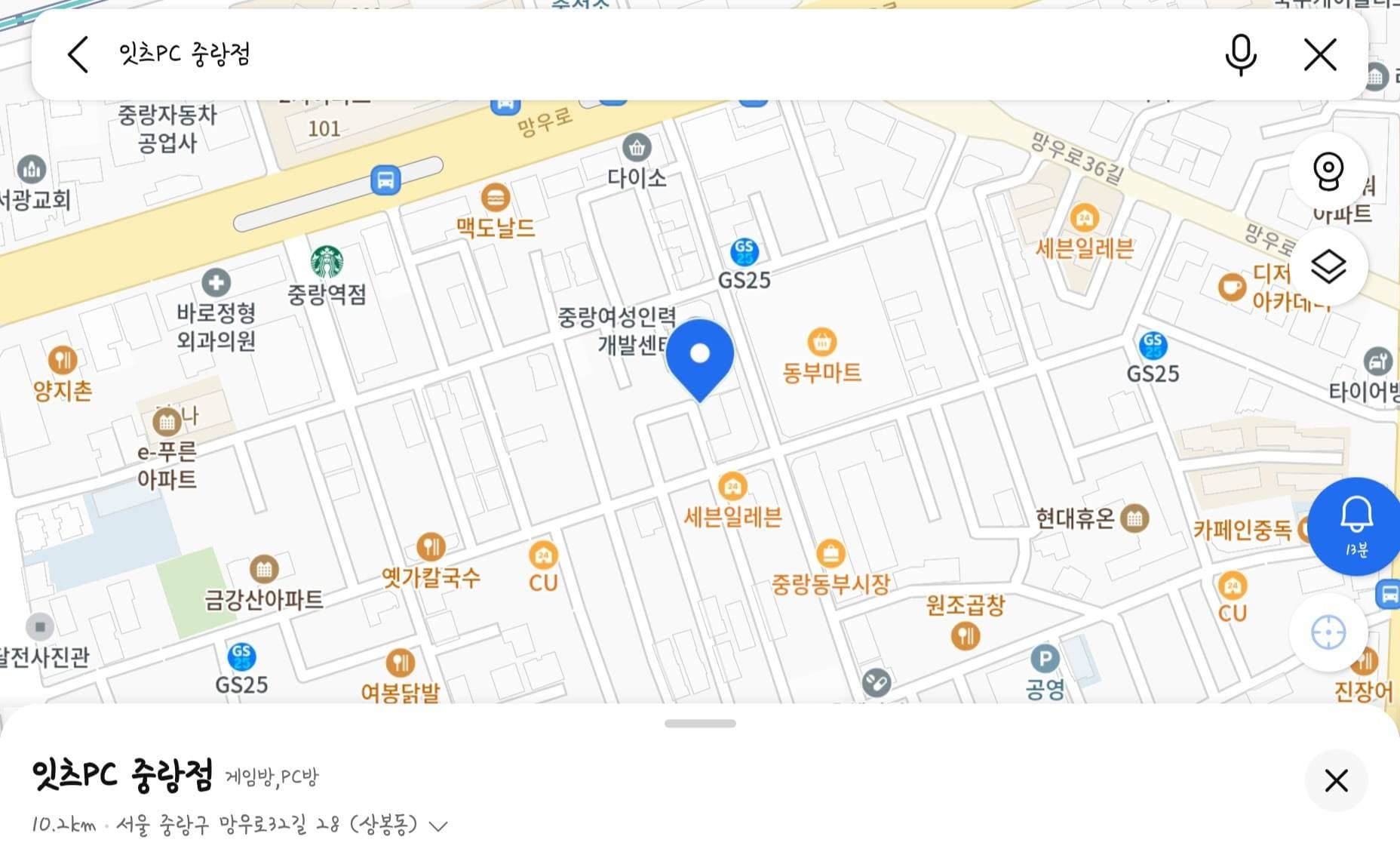
Task: Open the map layers button
Action: (1328, 266)
